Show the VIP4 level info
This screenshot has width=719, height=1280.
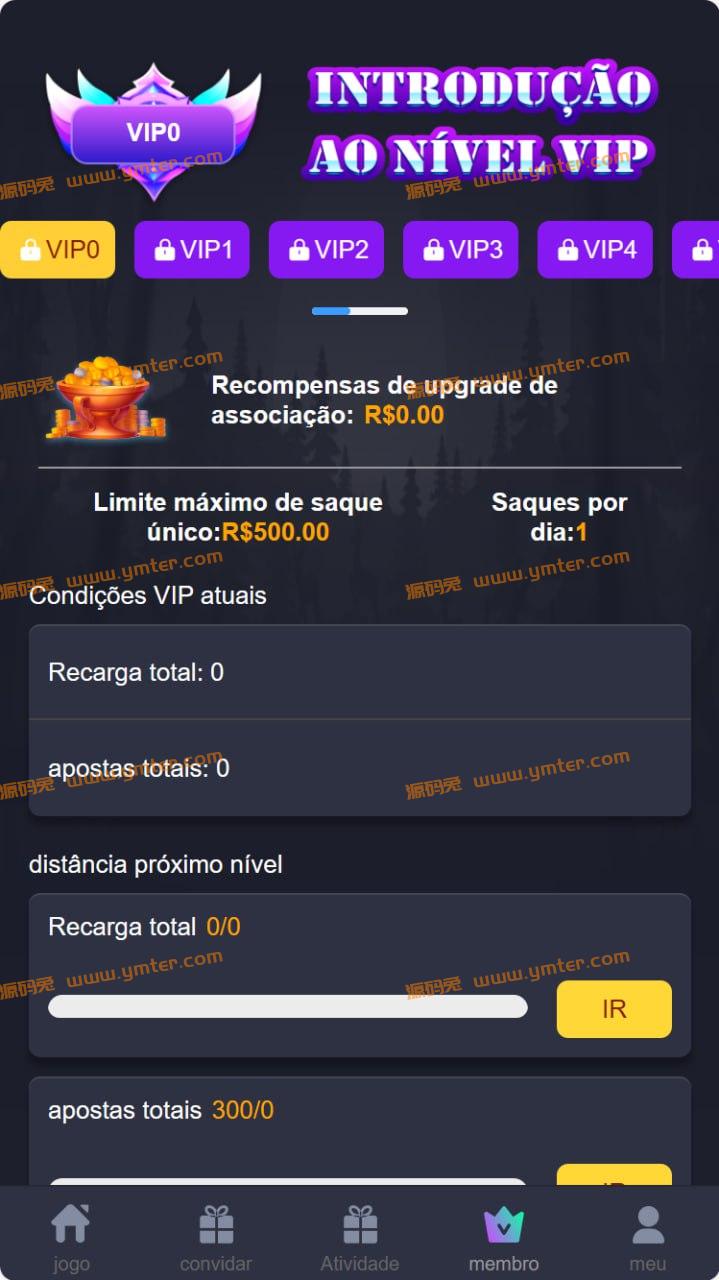(595, 250)
